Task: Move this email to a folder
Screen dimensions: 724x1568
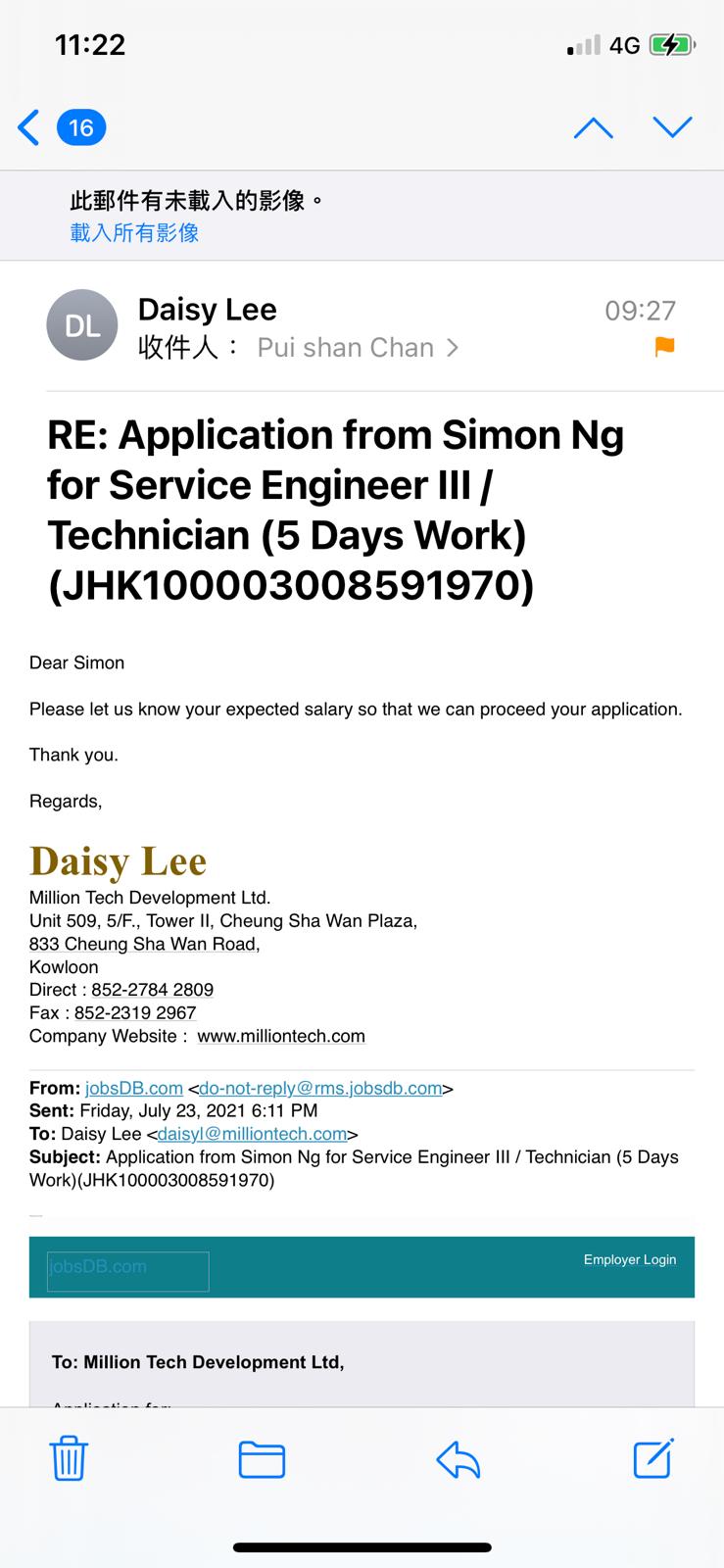Action: click(x=262, y=1458)
